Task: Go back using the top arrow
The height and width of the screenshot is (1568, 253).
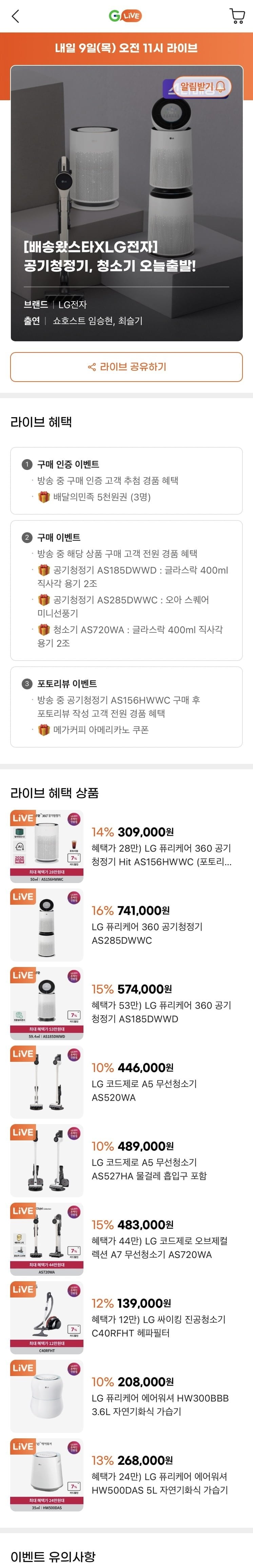Action: (x=16, y=17)
